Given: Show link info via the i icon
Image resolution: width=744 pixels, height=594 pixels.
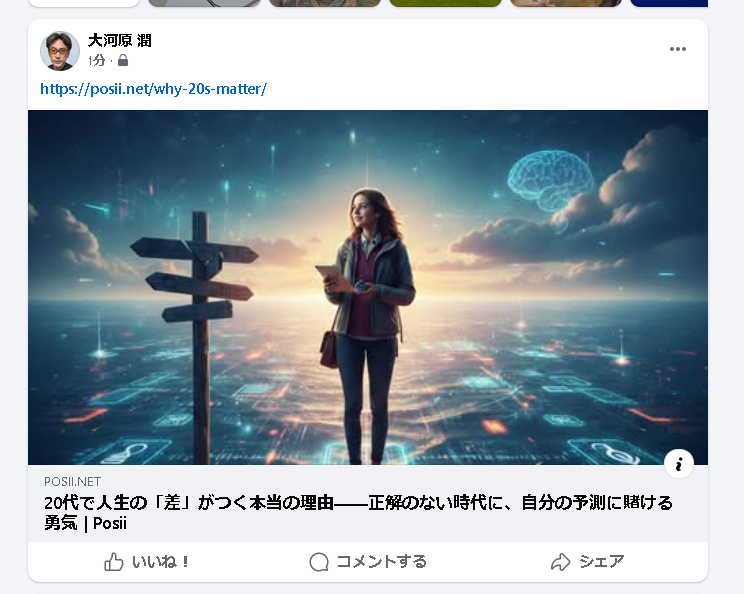Looking at the screenshot, I should 678,464.
